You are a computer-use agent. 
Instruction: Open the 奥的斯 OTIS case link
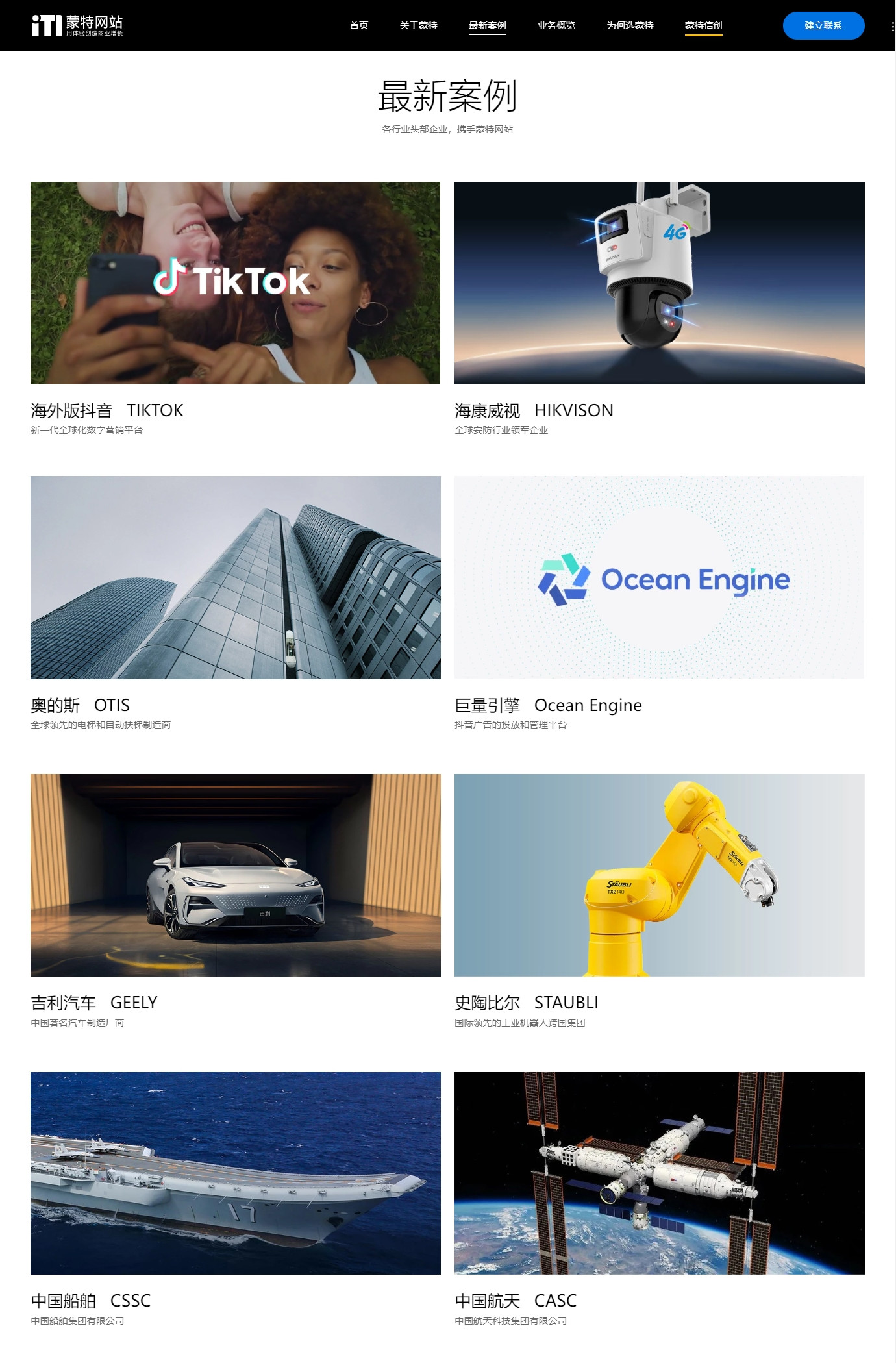click(80, 705)
